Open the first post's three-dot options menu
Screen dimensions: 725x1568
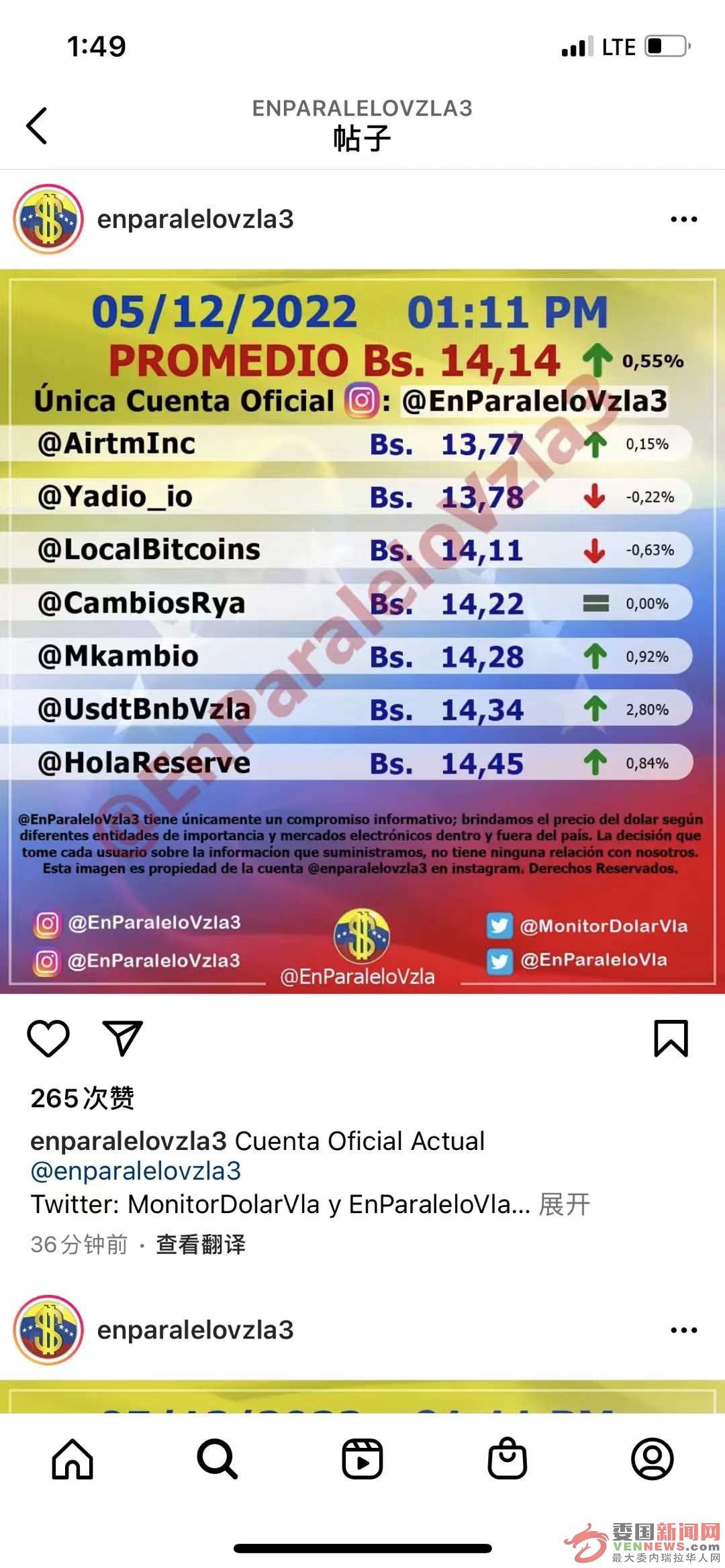[x=683, y=219]
